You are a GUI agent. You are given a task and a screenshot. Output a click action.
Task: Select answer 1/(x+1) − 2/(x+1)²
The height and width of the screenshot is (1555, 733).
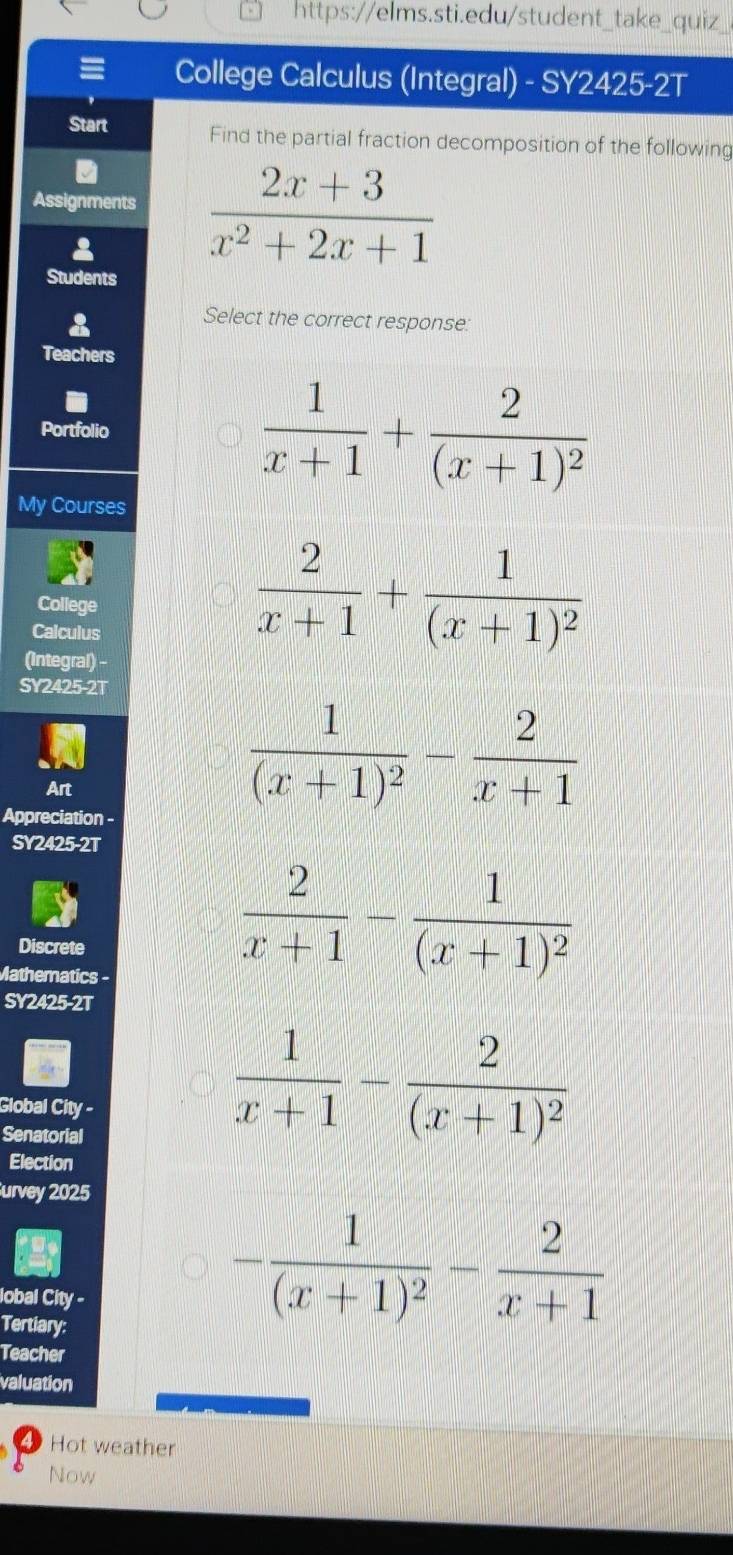(x=204, y=1083)
